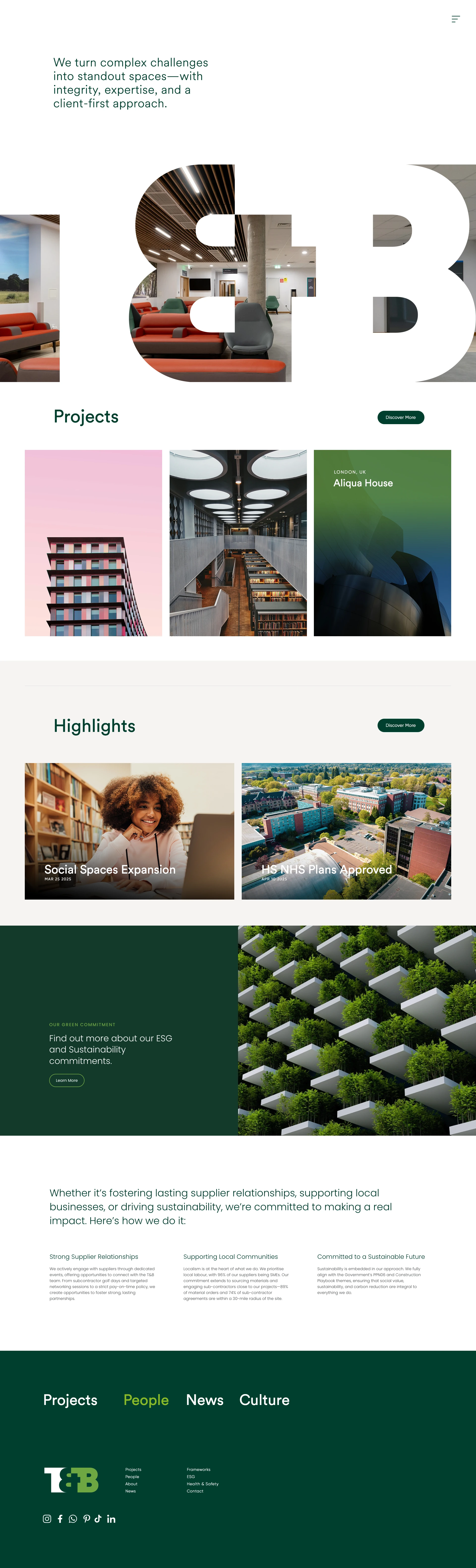Open the Contact footer link
The image size is (476, 1568).
195,1491
